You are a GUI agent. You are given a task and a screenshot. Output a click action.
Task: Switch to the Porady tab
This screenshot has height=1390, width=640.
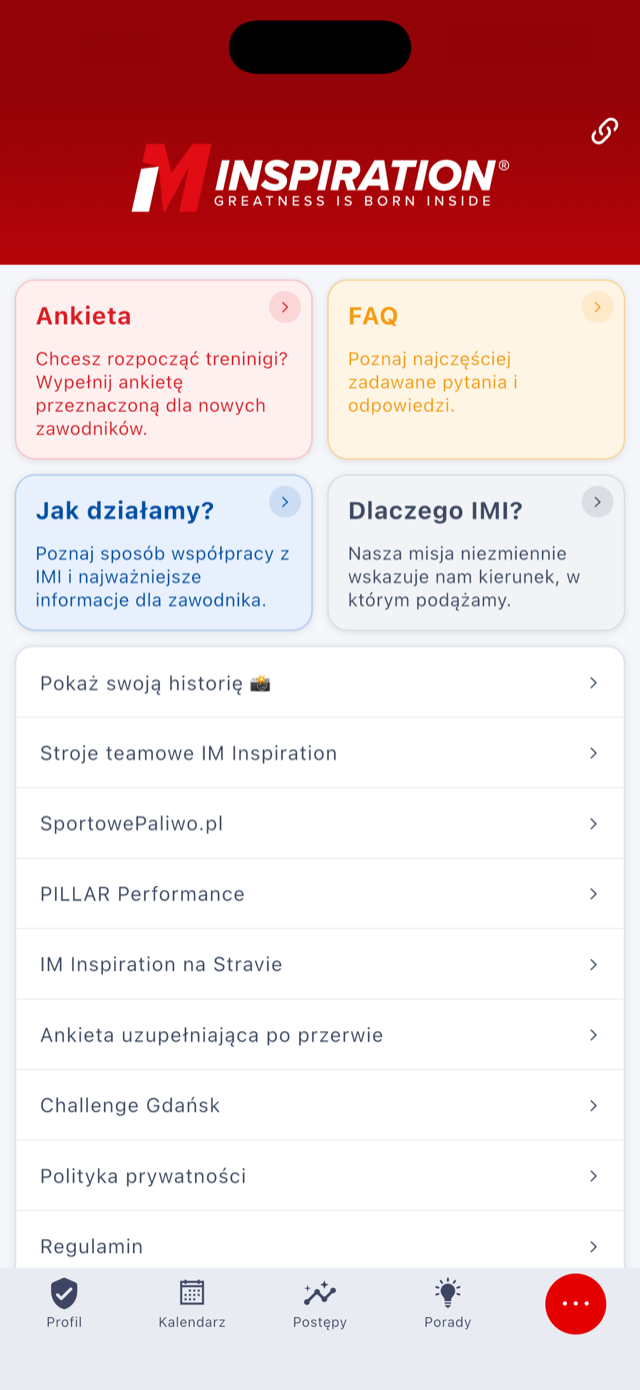448,1303
